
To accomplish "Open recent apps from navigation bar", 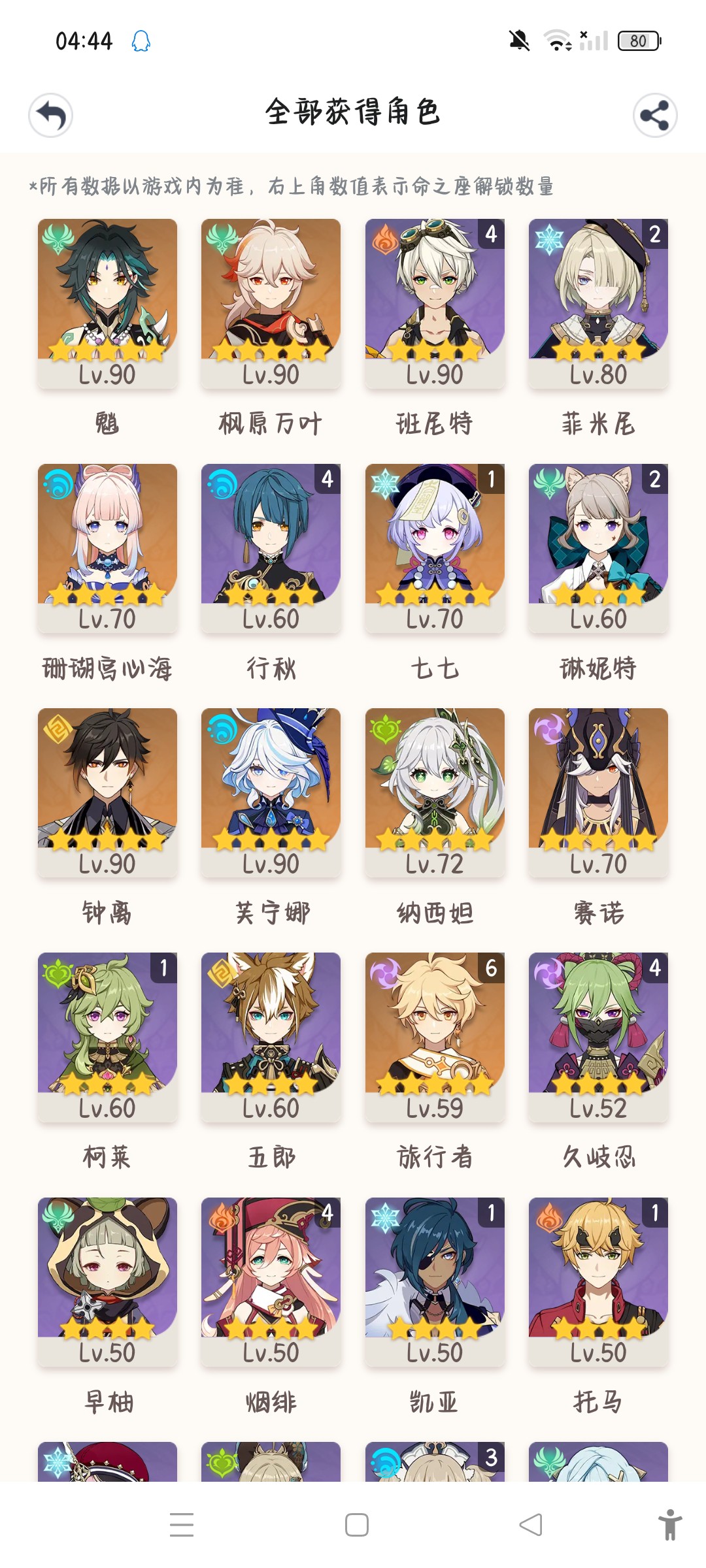I will (182, 1525).
